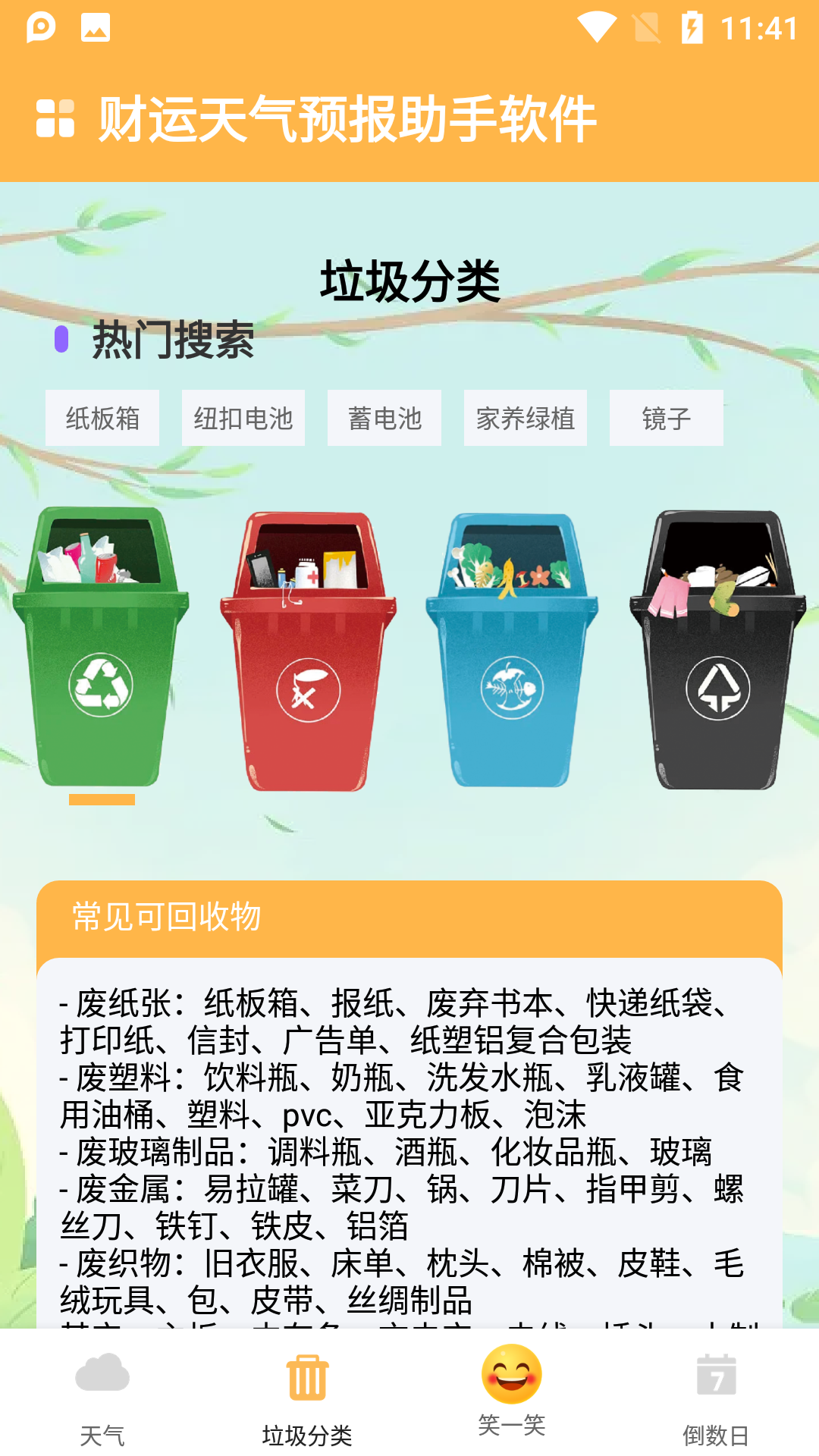819x1456 pixels.
Task: Select the red hazardous waste bin
Action: (308, 651)
